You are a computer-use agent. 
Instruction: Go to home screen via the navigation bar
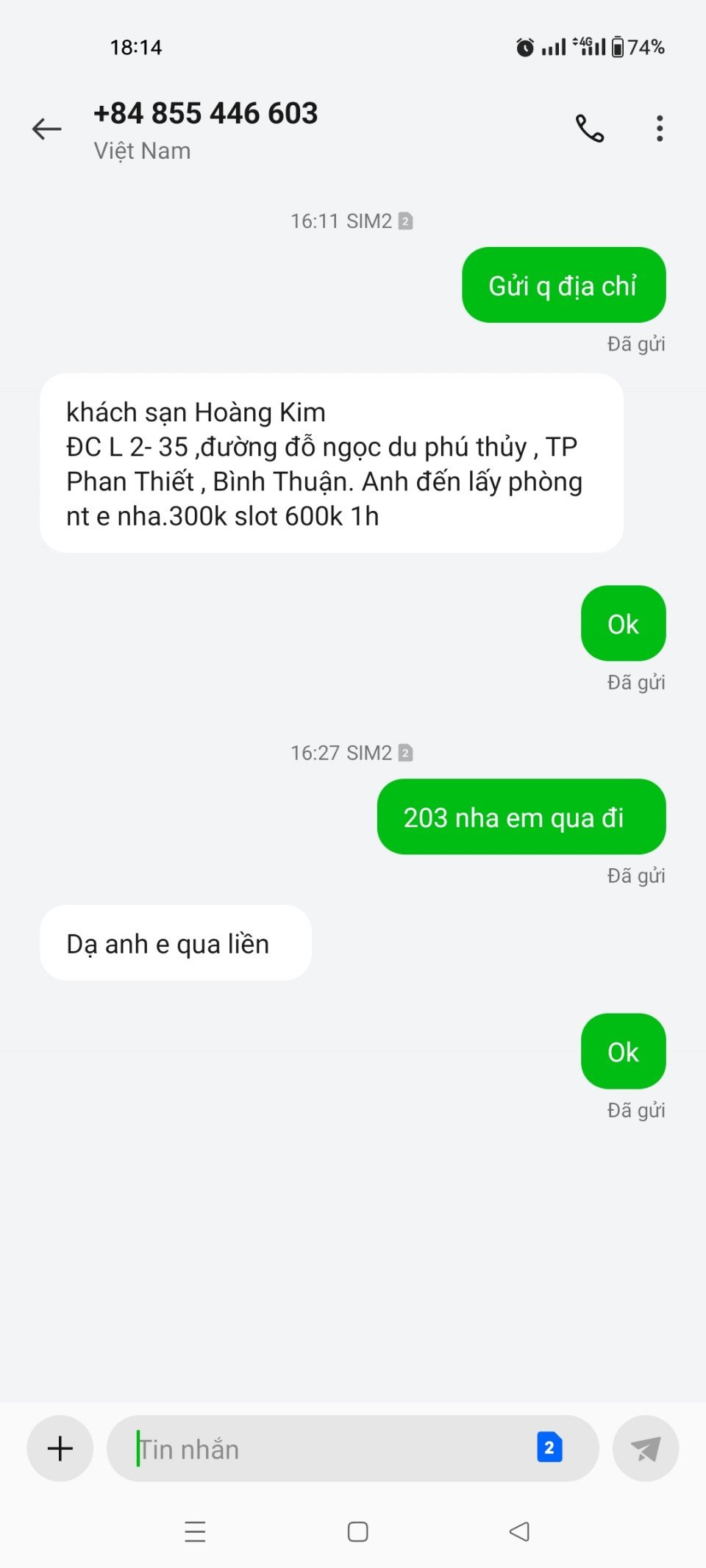pyautogui.click(x=357, y=1531)
